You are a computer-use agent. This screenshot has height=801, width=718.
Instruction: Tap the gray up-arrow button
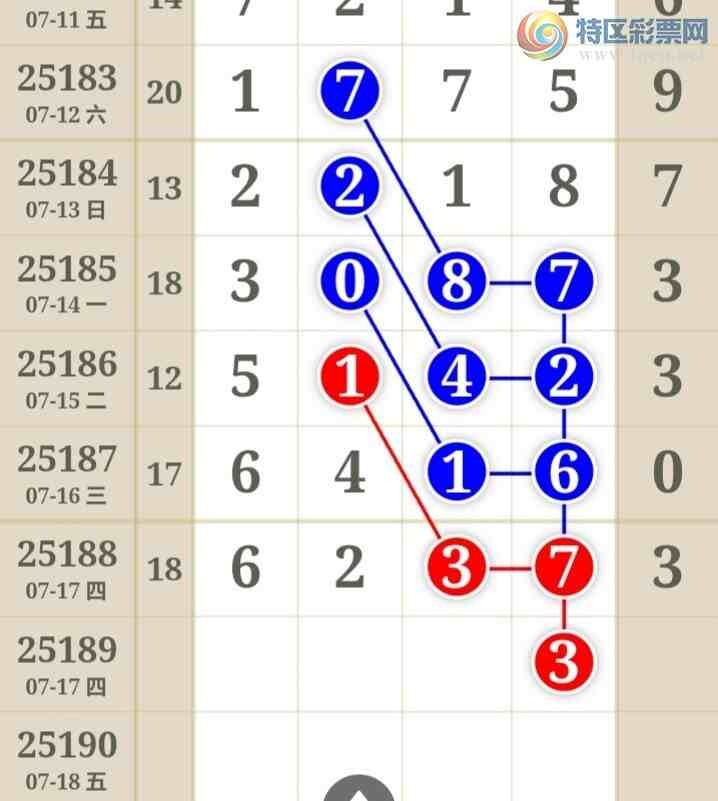click(359, 790)
